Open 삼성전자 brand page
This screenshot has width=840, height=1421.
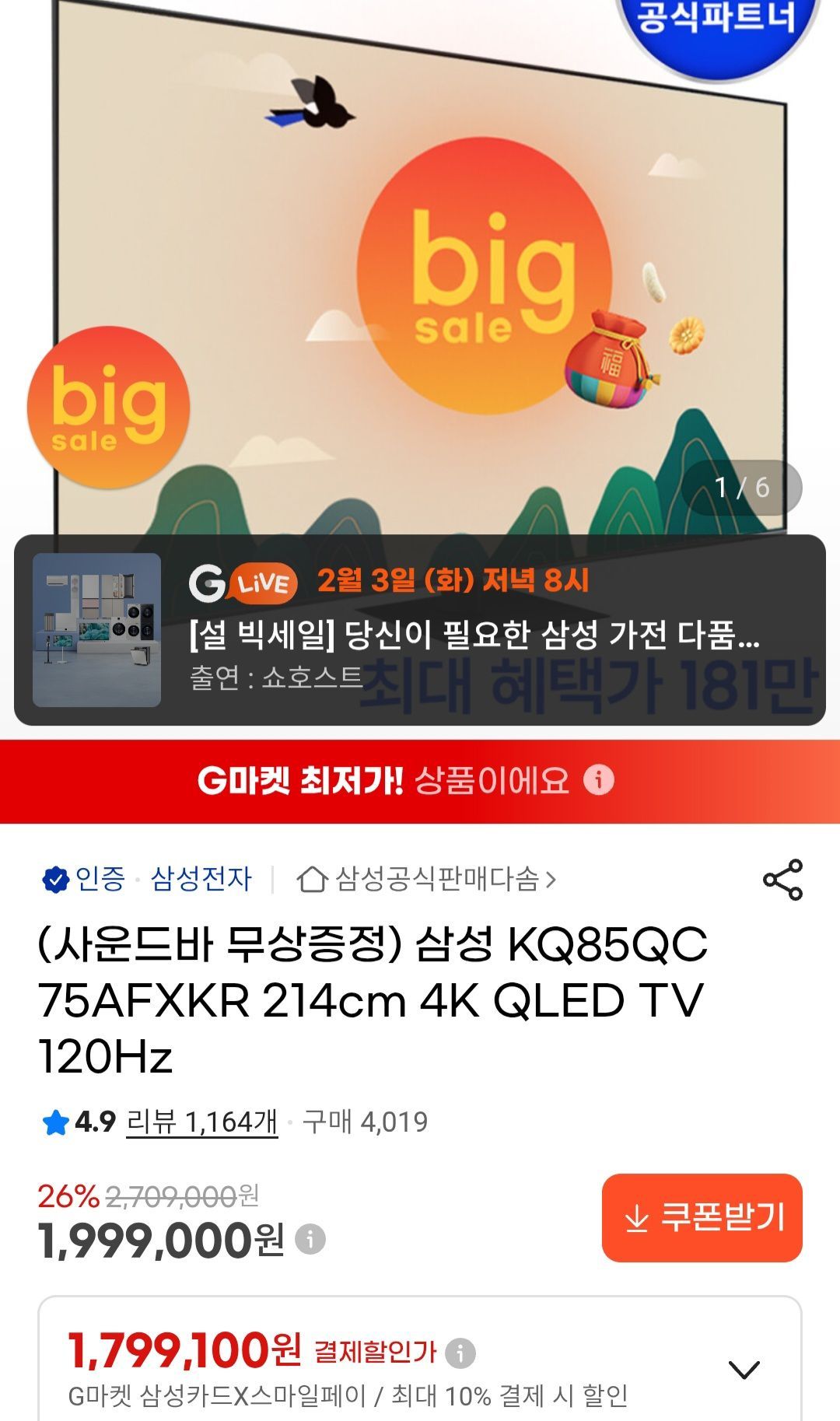coord(201,880)
